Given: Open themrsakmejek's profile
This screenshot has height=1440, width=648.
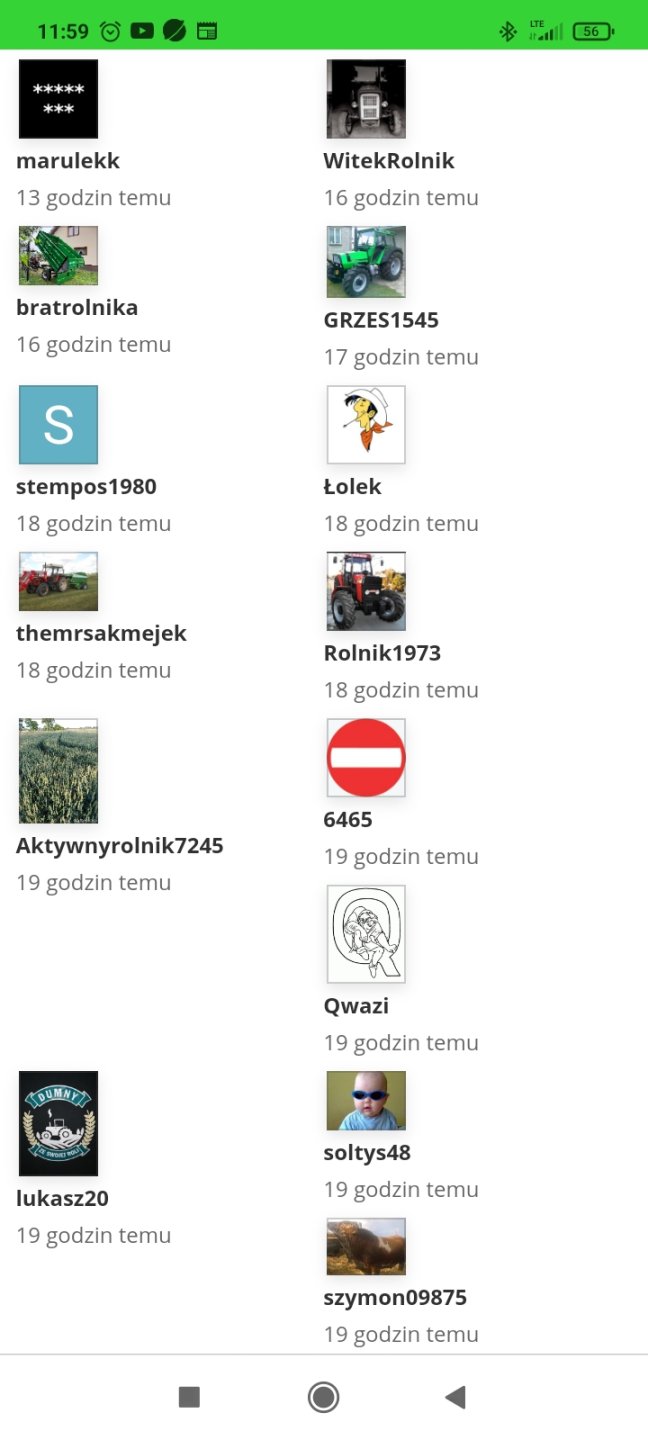Looking at the screenshot, I should pos(101,634).
